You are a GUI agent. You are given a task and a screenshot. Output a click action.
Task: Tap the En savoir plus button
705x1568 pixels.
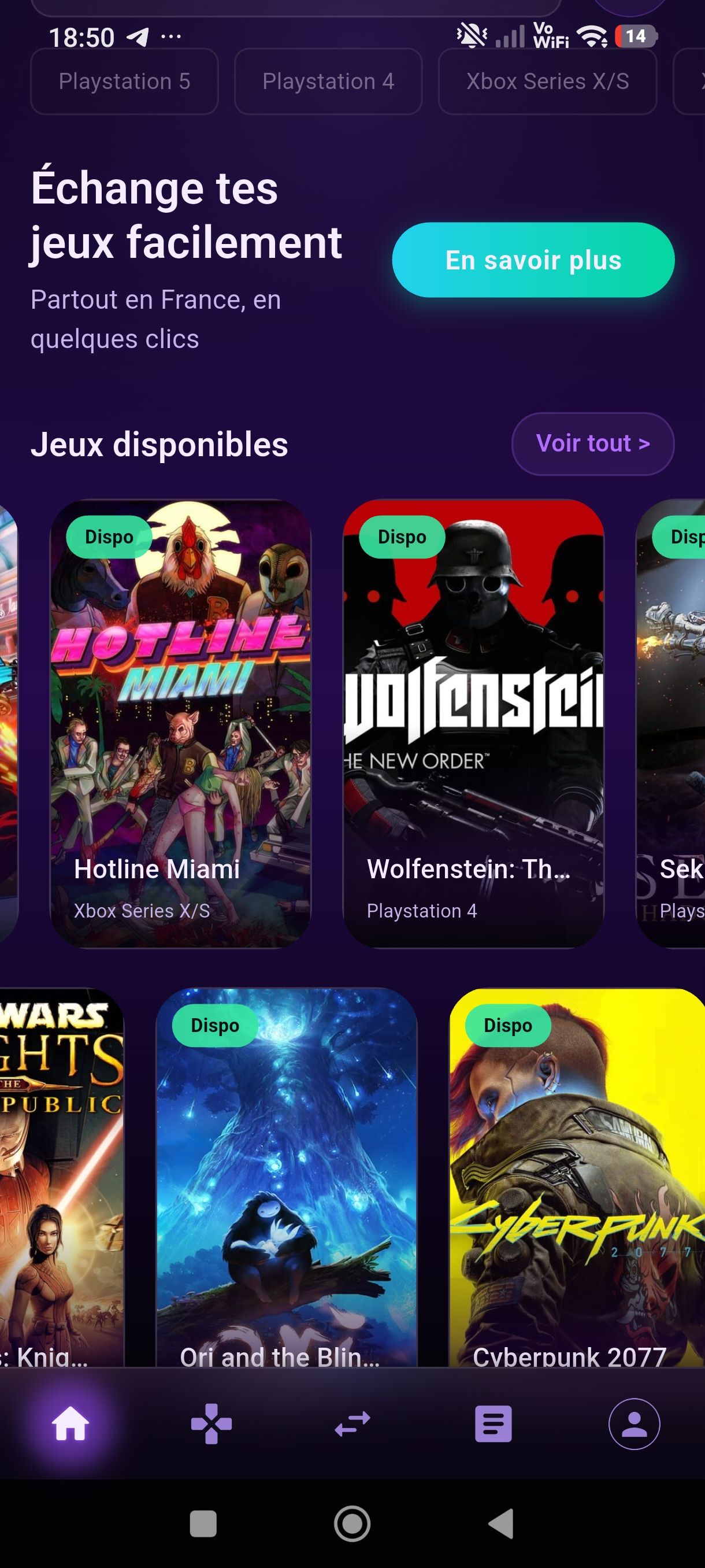coord(533,260)
